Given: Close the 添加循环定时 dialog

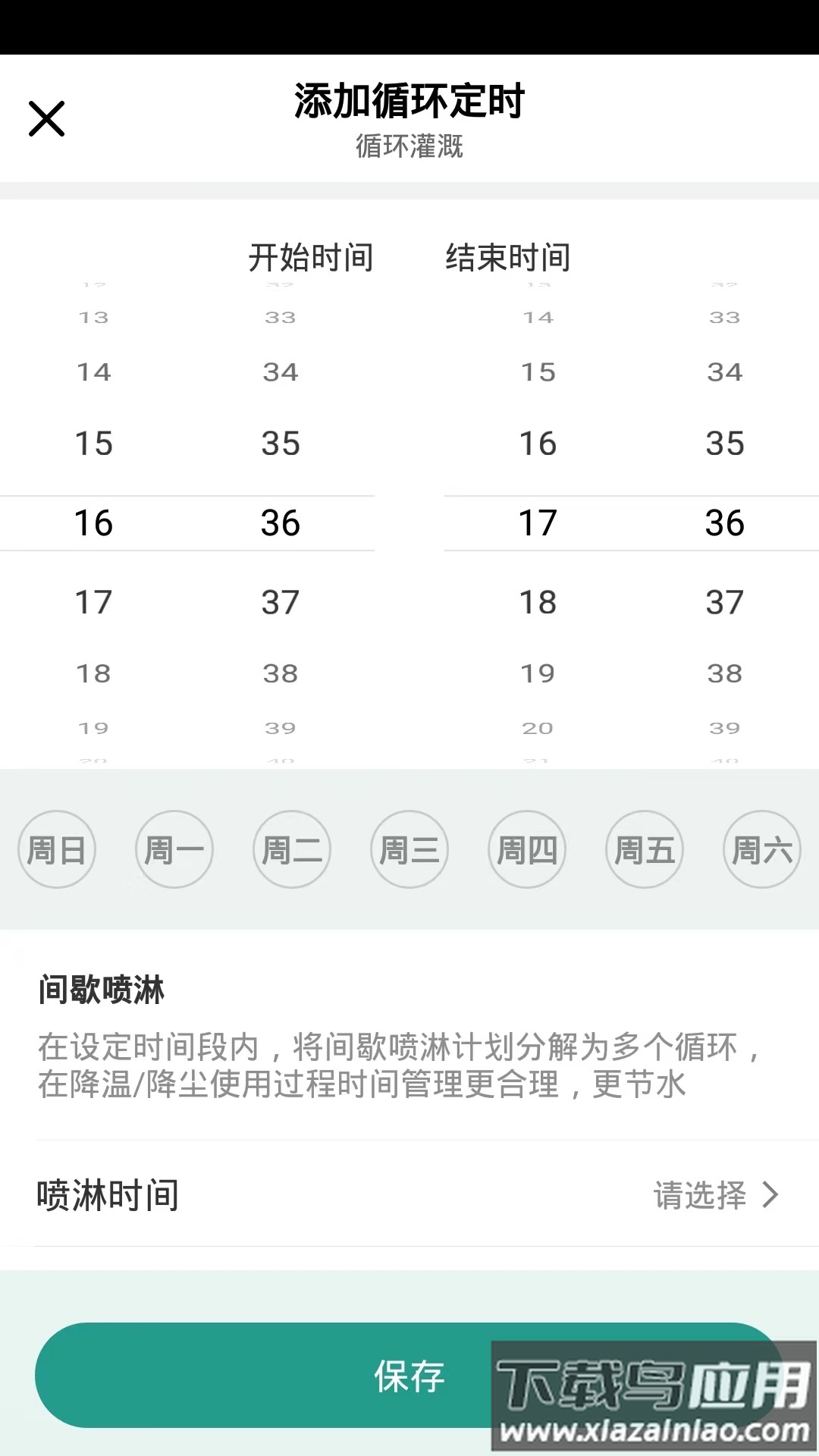Looking at the screenshot, I should (x=47, y=118).
